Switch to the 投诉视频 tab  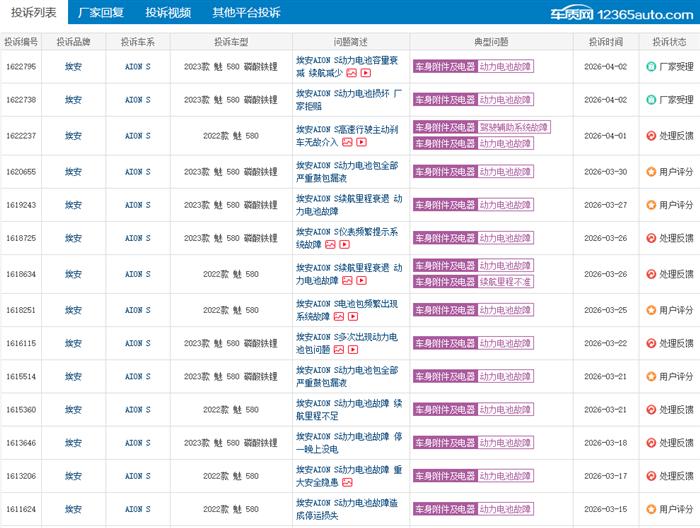click(x=167, y=13)
